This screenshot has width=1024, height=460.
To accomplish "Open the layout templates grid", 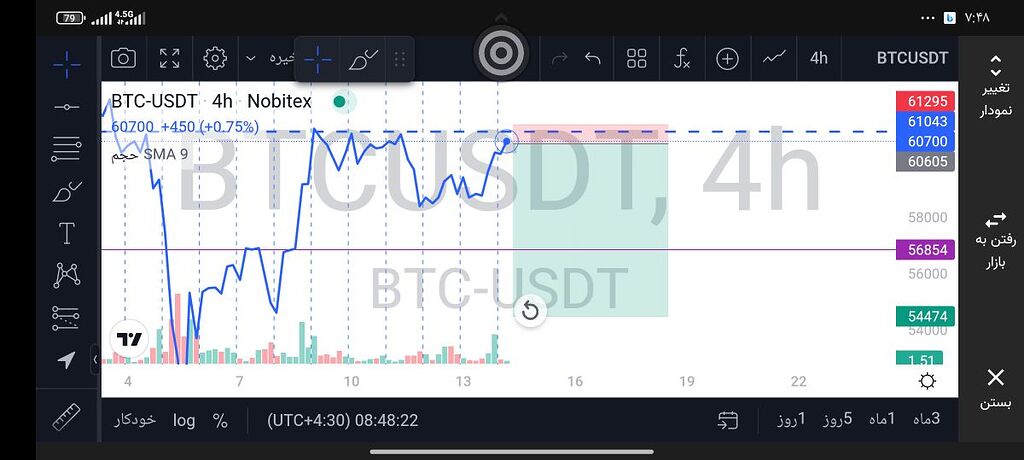I will point(637,58).
